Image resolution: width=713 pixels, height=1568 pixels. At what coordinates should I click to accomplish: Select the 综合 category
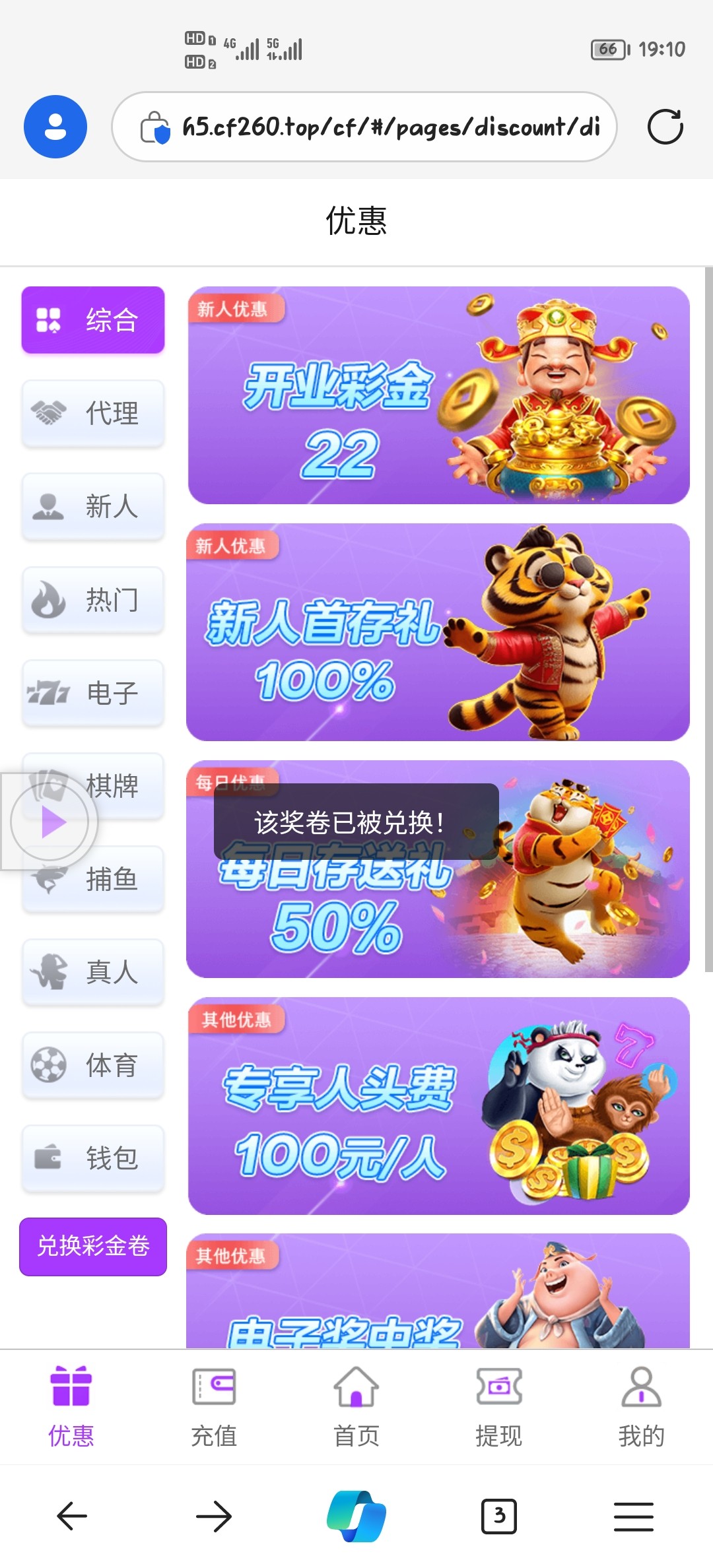coord(93,320)
